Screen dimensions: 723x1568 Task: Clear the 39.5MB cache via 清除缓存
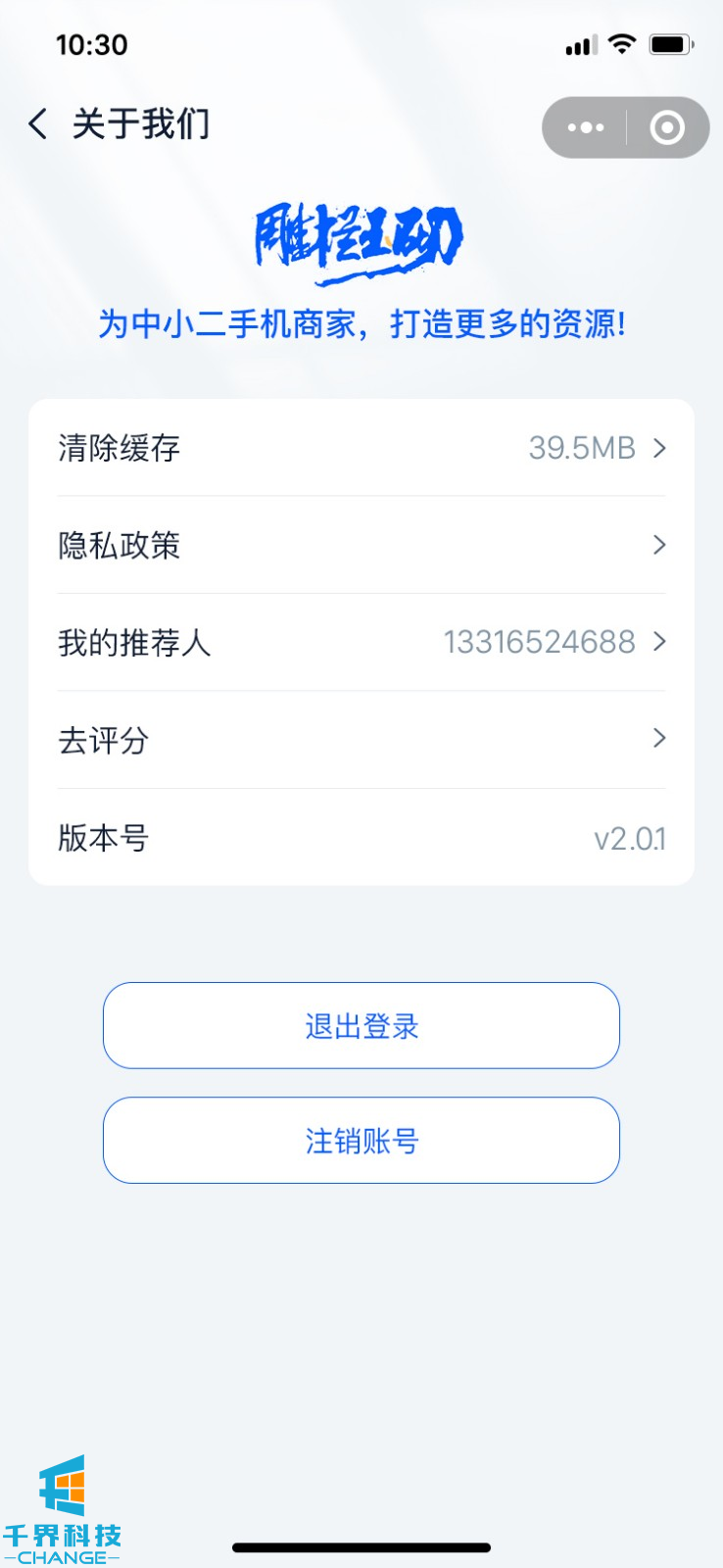(x=361, y=448)
